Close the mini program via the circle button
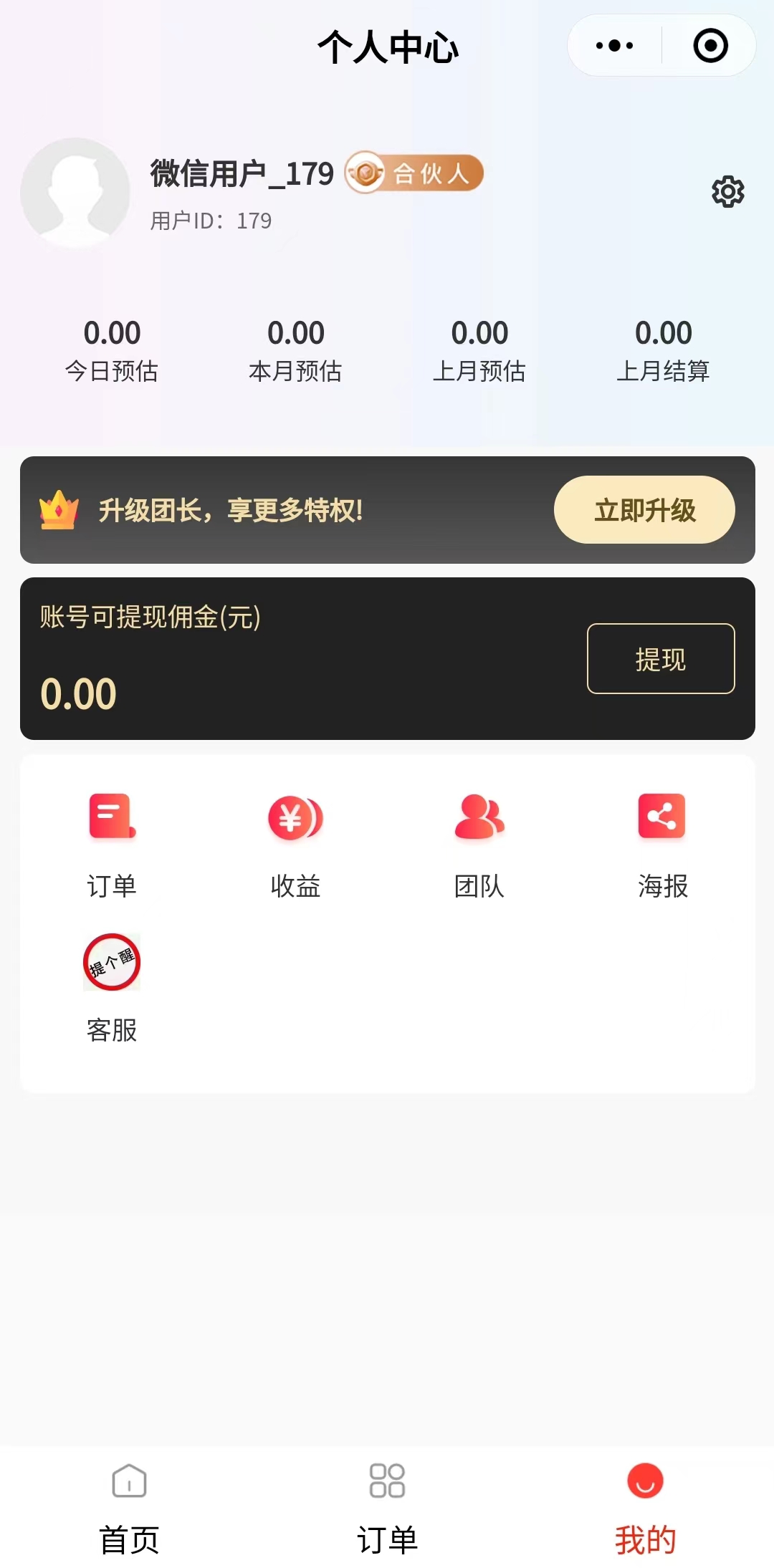This screenshot has height=1568, width=774. tap(710, 46)
